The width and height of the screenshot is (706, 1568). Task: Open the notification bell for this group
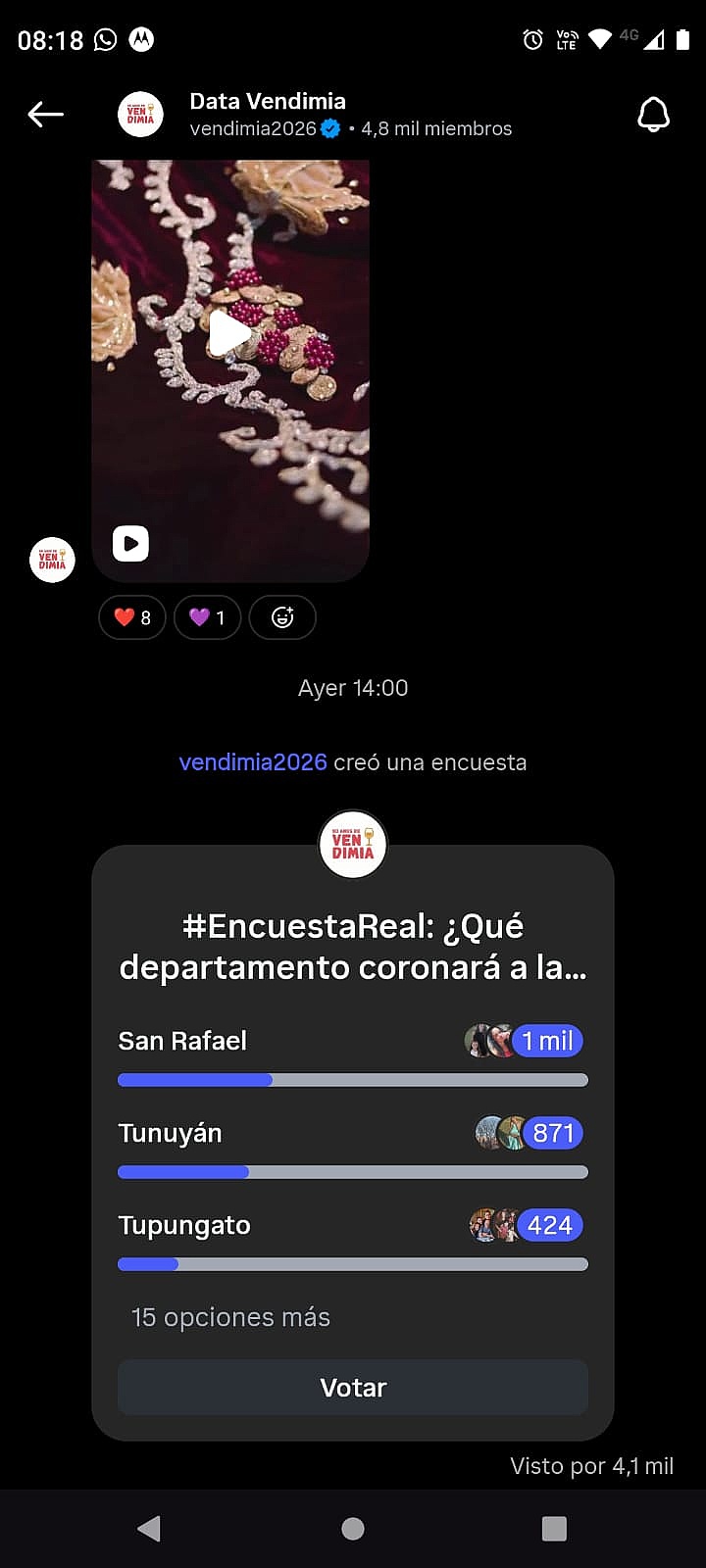[654, 114]
